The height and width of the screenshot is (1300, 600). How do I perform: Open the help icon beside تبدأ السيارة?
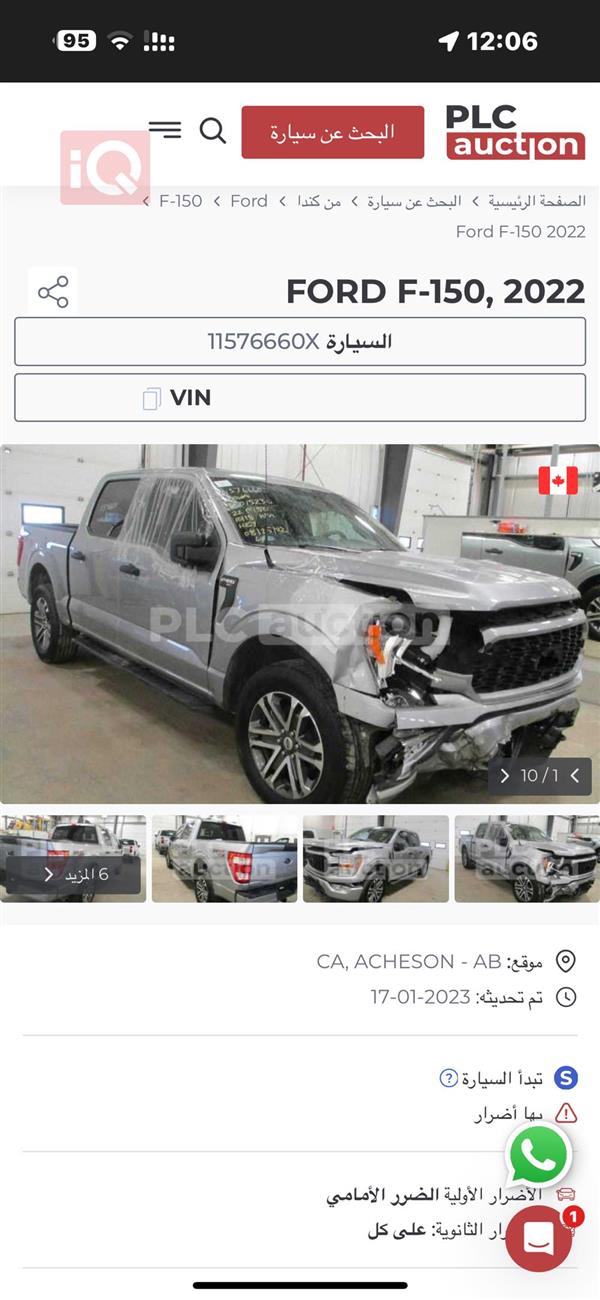[x=449, y=1078]
